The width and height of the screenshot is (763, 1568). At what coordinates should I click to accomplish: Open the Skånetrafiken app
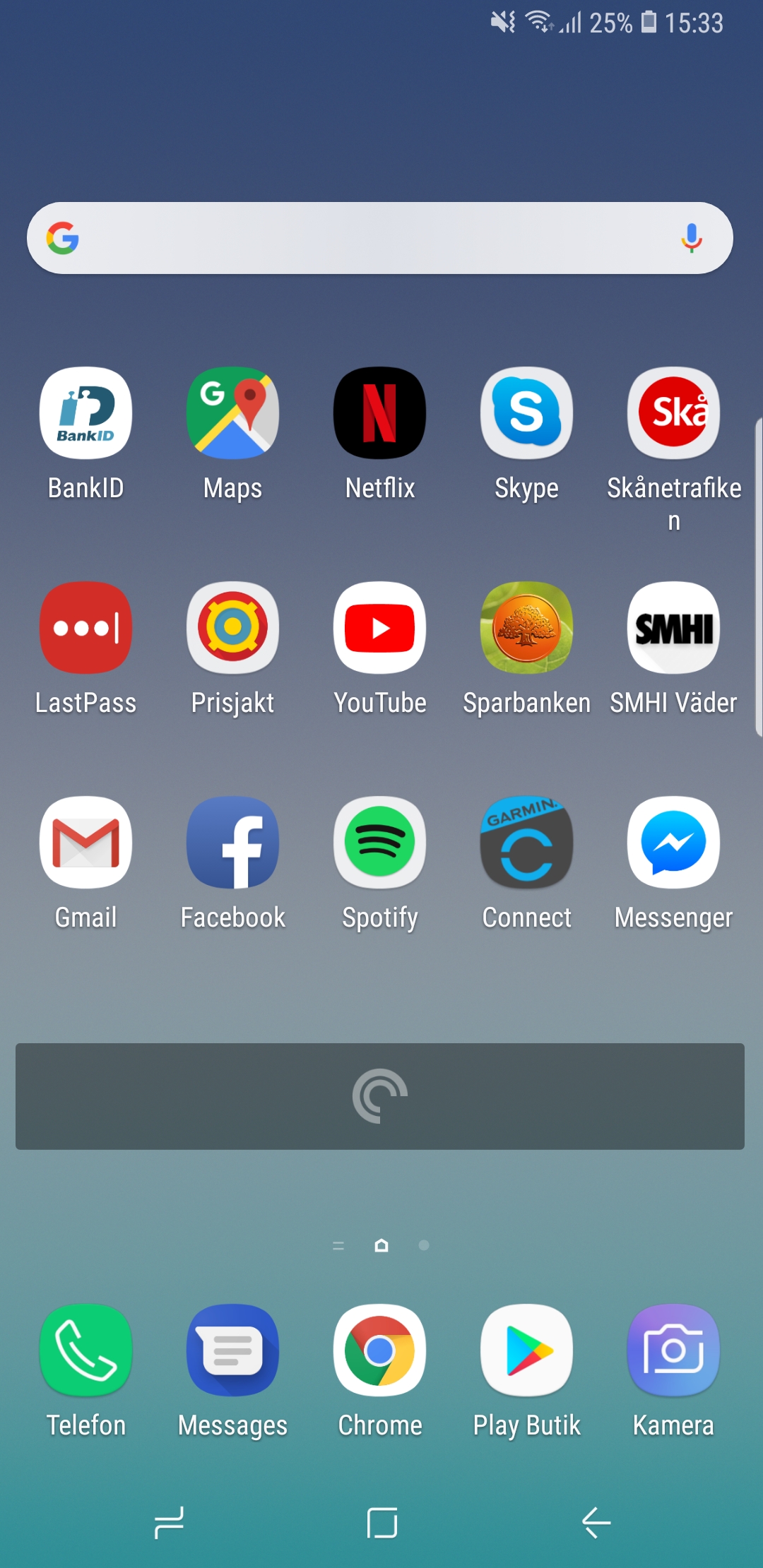[674, 413]
